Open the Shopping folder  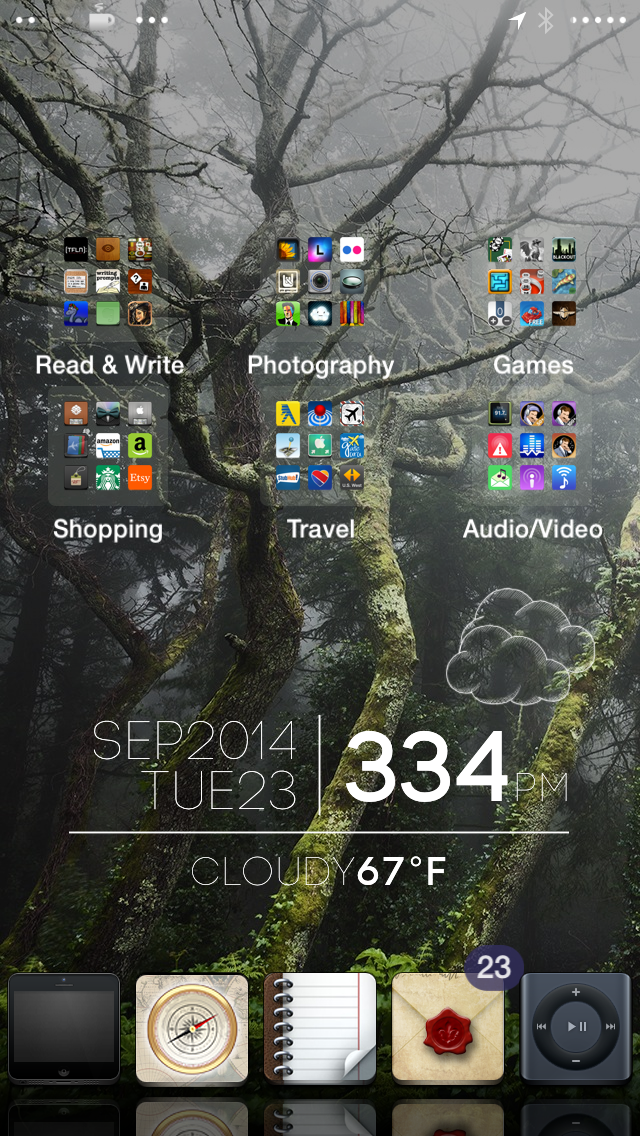108,446
